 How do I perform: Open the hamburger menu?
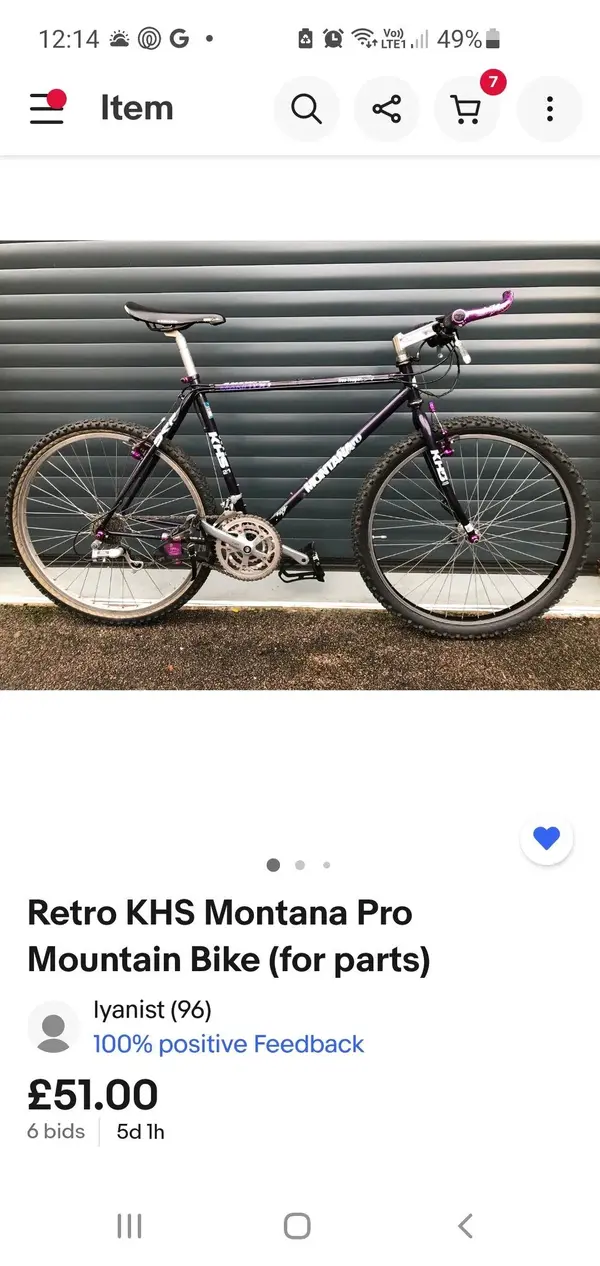coord(47,108)
